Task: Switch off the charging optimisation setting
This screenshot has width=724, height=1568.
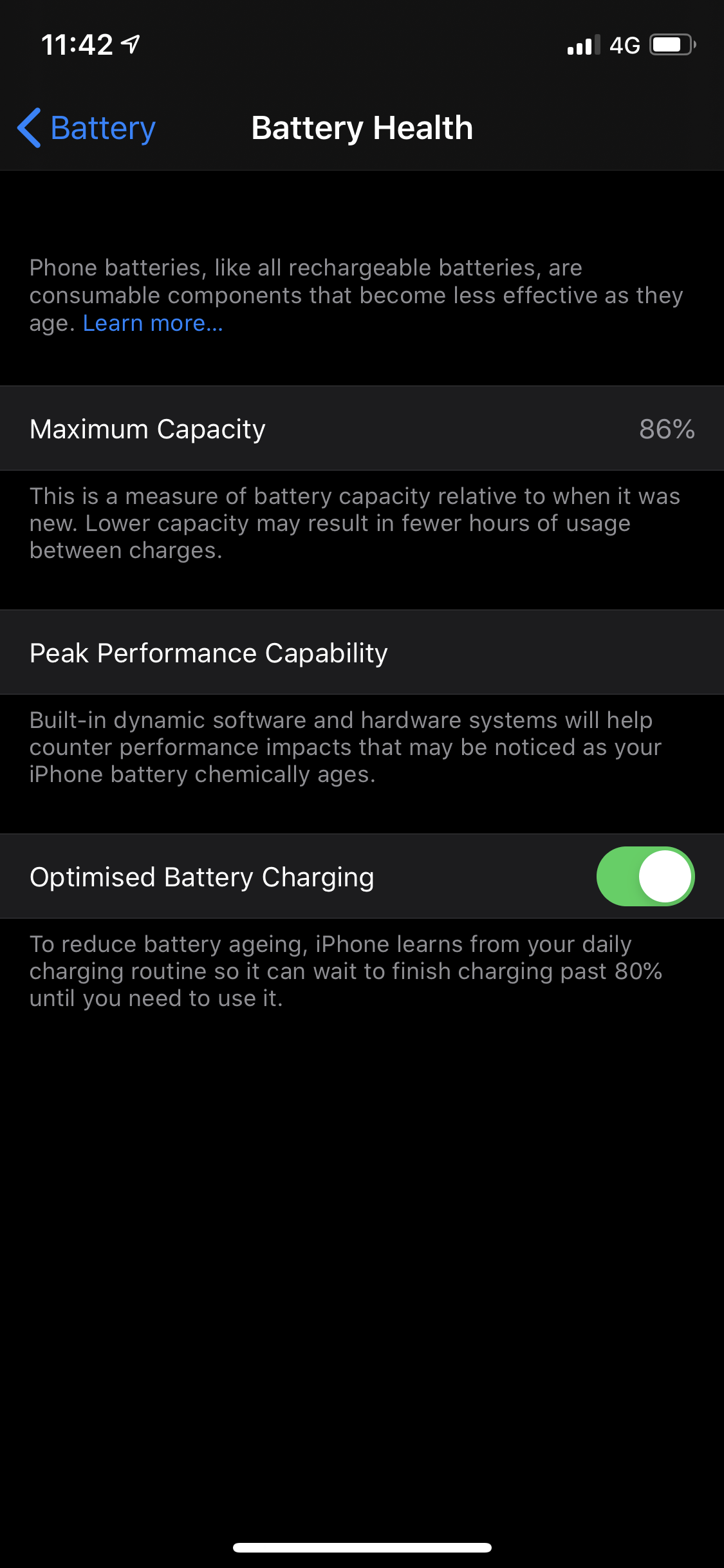Action: (x=644, y=876)
